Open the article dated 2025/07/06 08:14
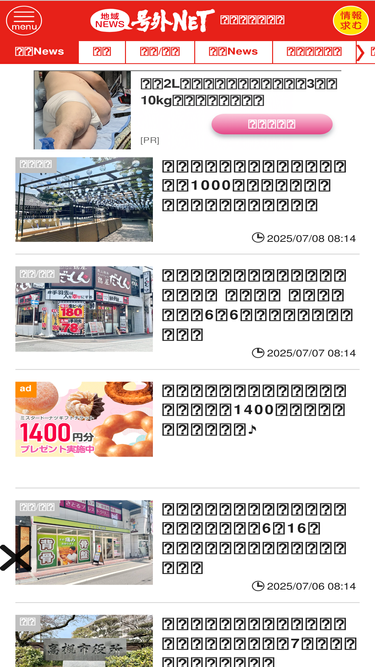Screen dimensions: 375x667 tap(187, 545)
